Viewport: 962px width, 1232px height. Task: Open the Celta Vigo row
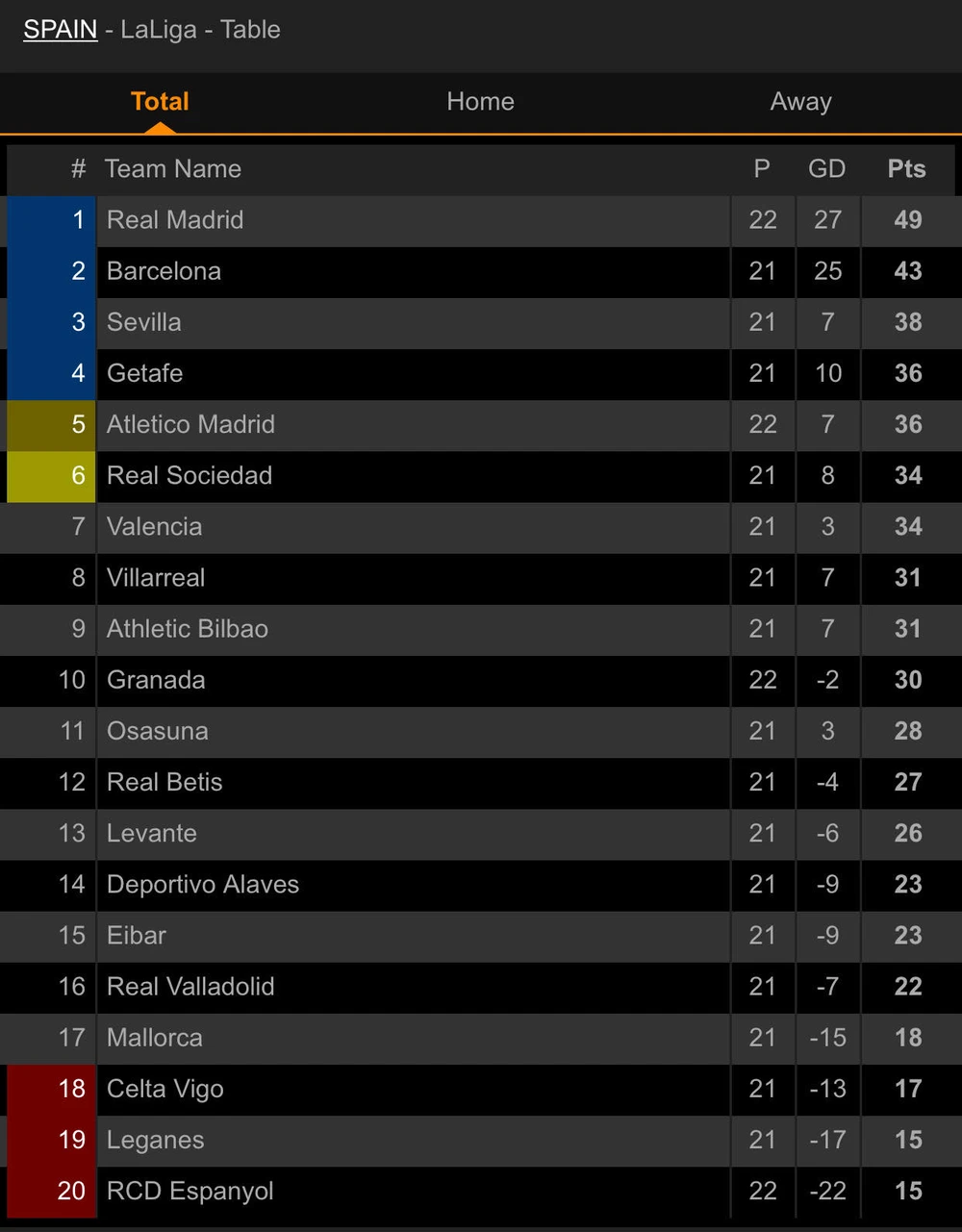pyautogui.click(x=165, y=1089)
